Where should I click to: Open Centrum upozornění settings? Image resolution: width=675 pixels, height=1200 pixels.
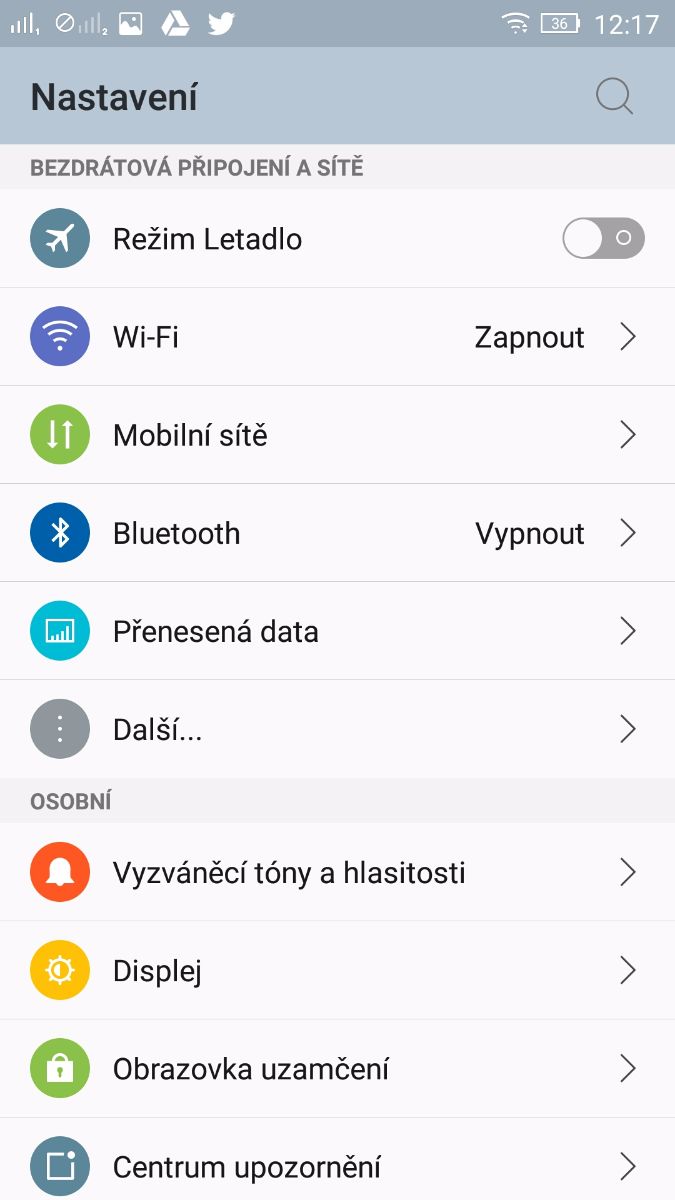337,1166
